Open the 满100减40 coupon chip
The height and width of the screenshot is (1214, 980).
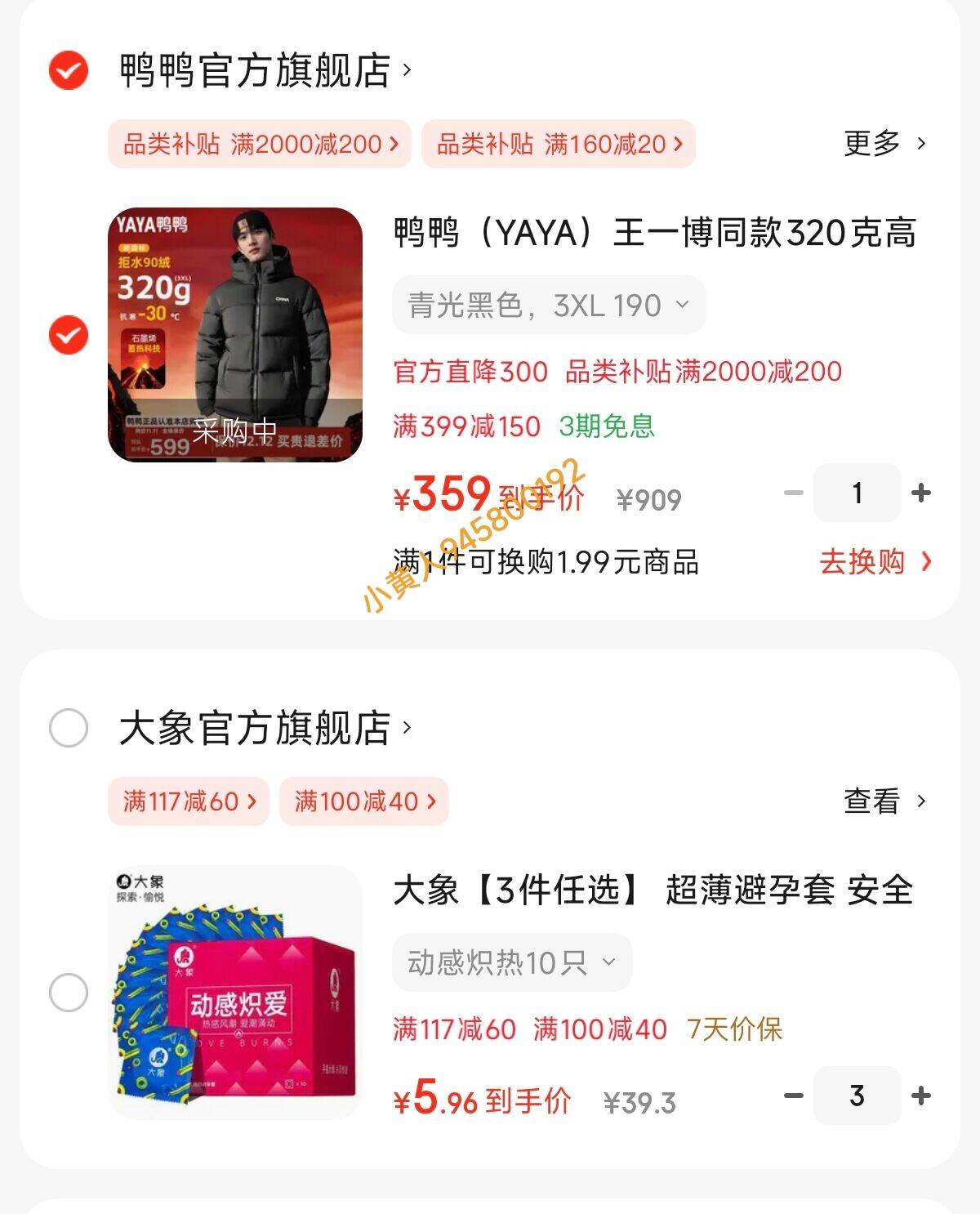[363, 801]
